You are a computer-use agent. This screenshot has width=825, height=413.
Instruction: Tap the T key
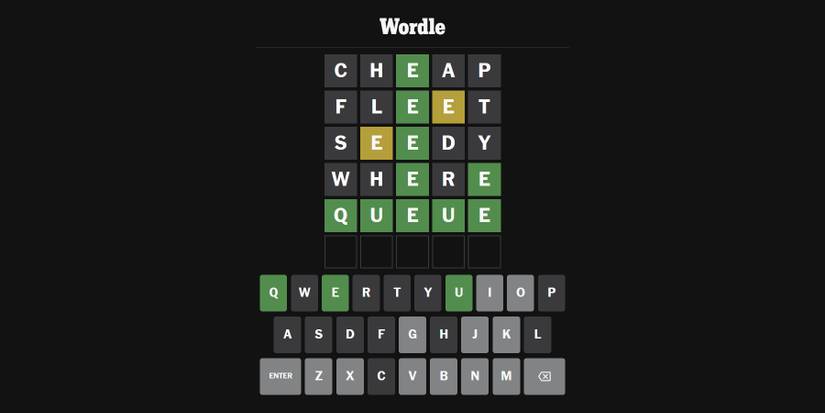tap(397, 293)
